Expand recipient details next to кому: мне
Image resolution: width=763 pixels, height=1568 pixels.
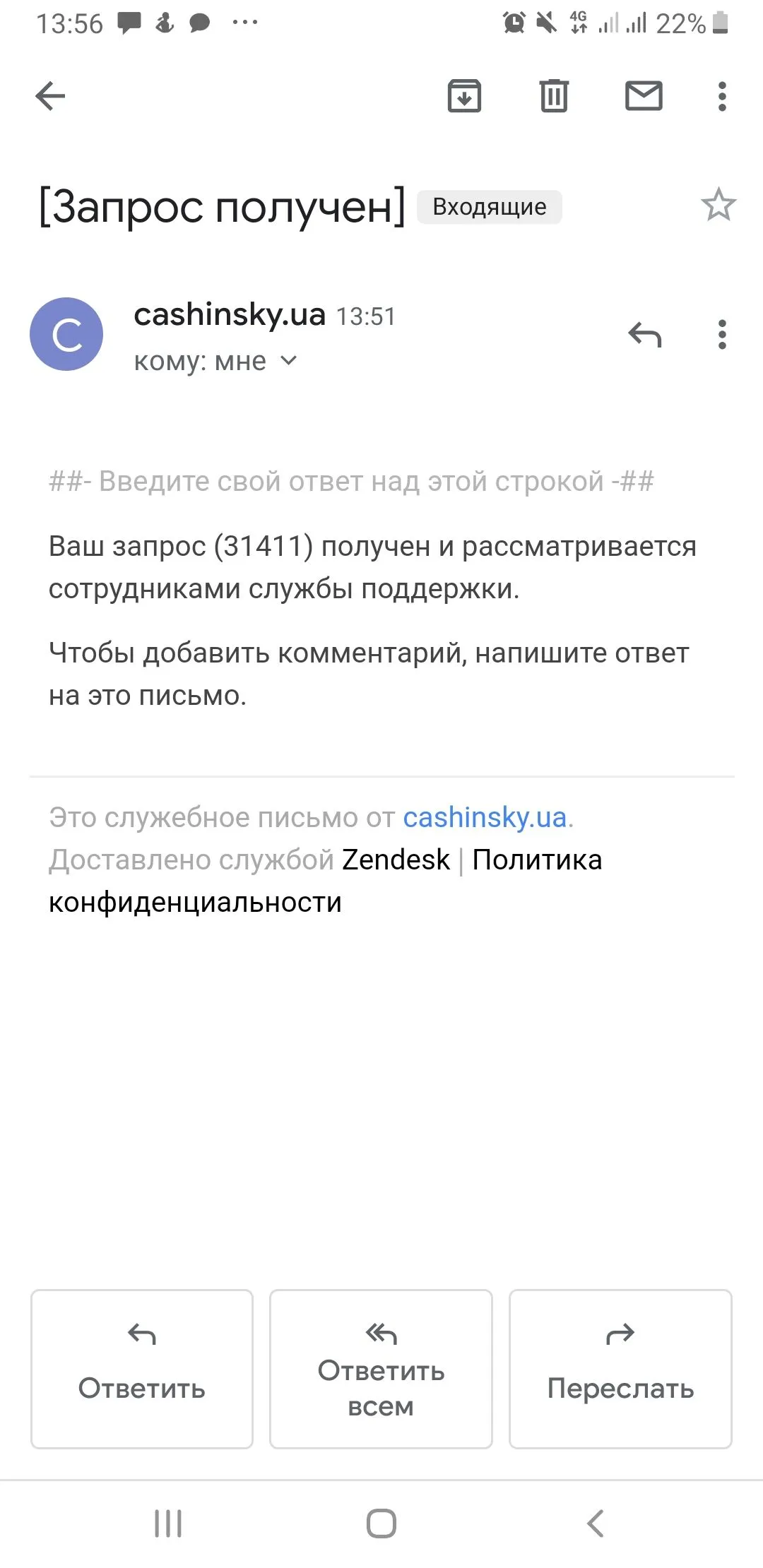pyautogui.click(x=288, y=361)
